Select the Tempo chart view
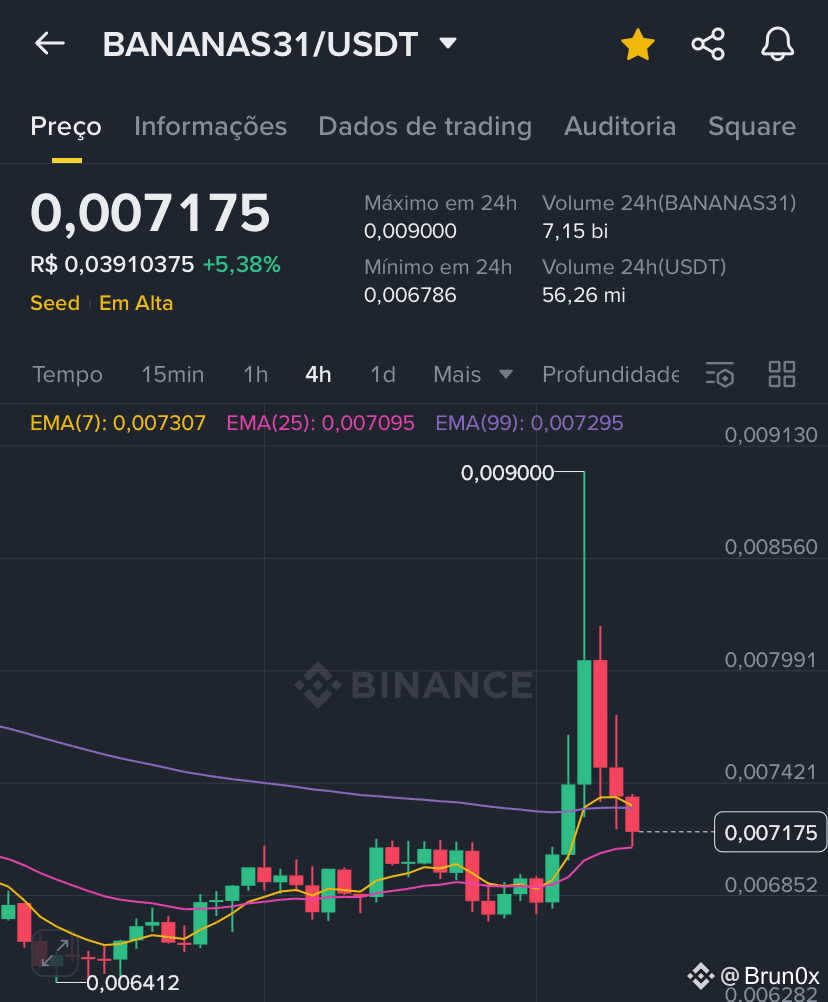Image resolution: width=828 pixels, height=1002 pixels. (67, 375)
